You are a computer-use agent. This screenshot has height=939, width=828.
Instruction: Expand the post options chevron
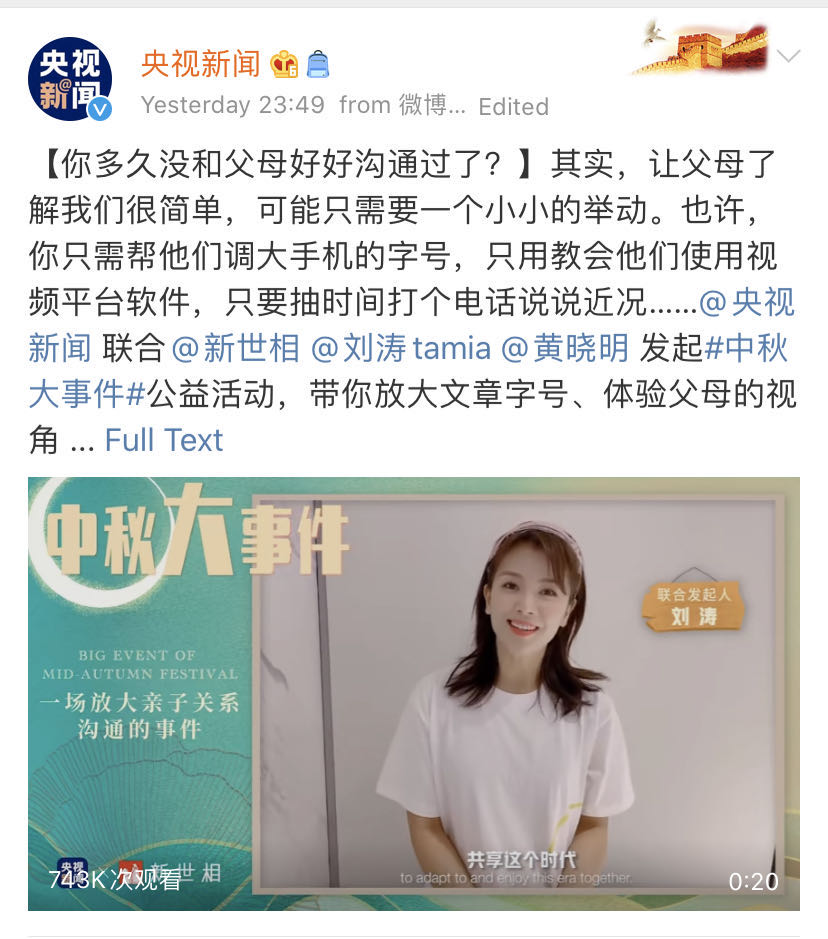tap(789, 56)
